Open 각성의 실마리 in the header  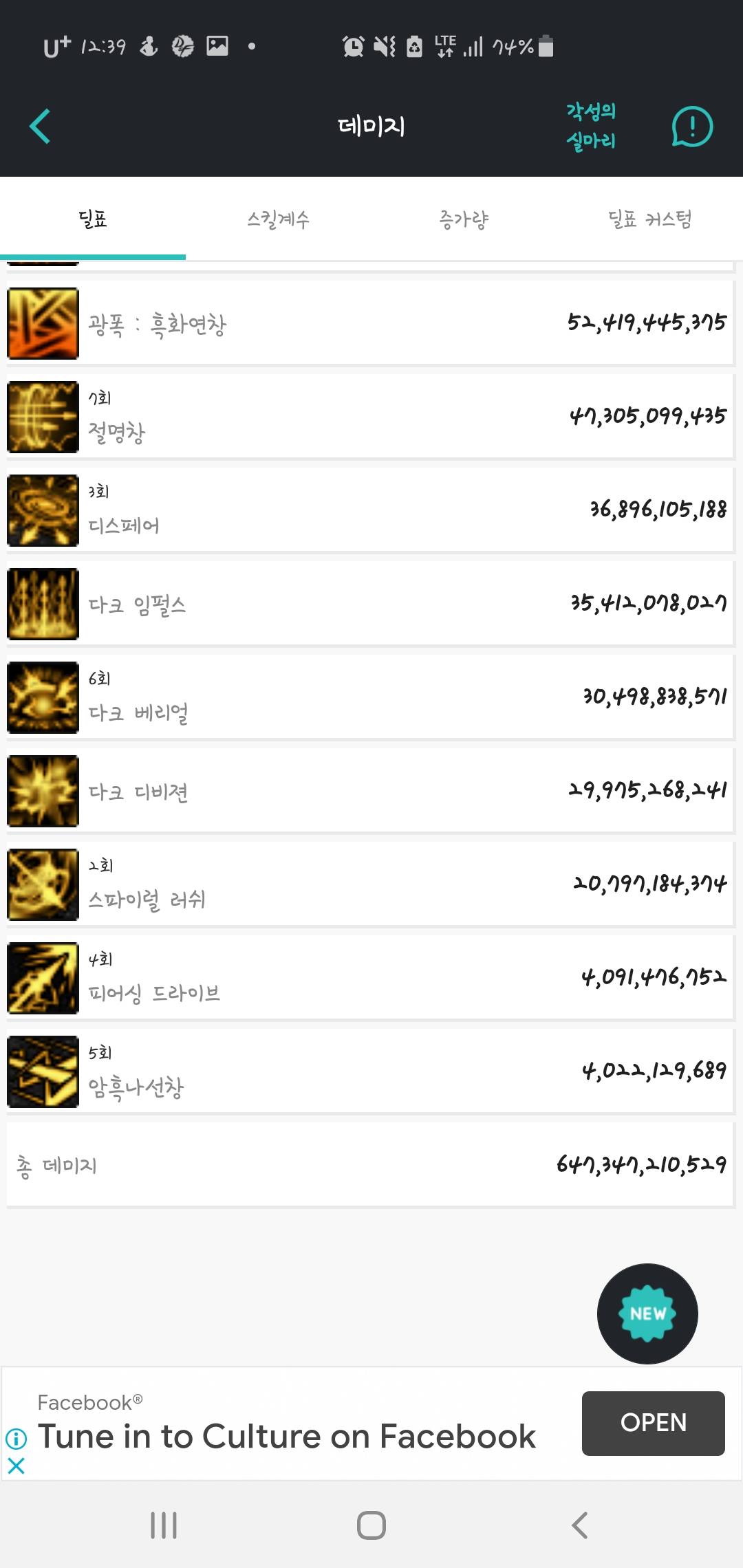pos(590,127)
